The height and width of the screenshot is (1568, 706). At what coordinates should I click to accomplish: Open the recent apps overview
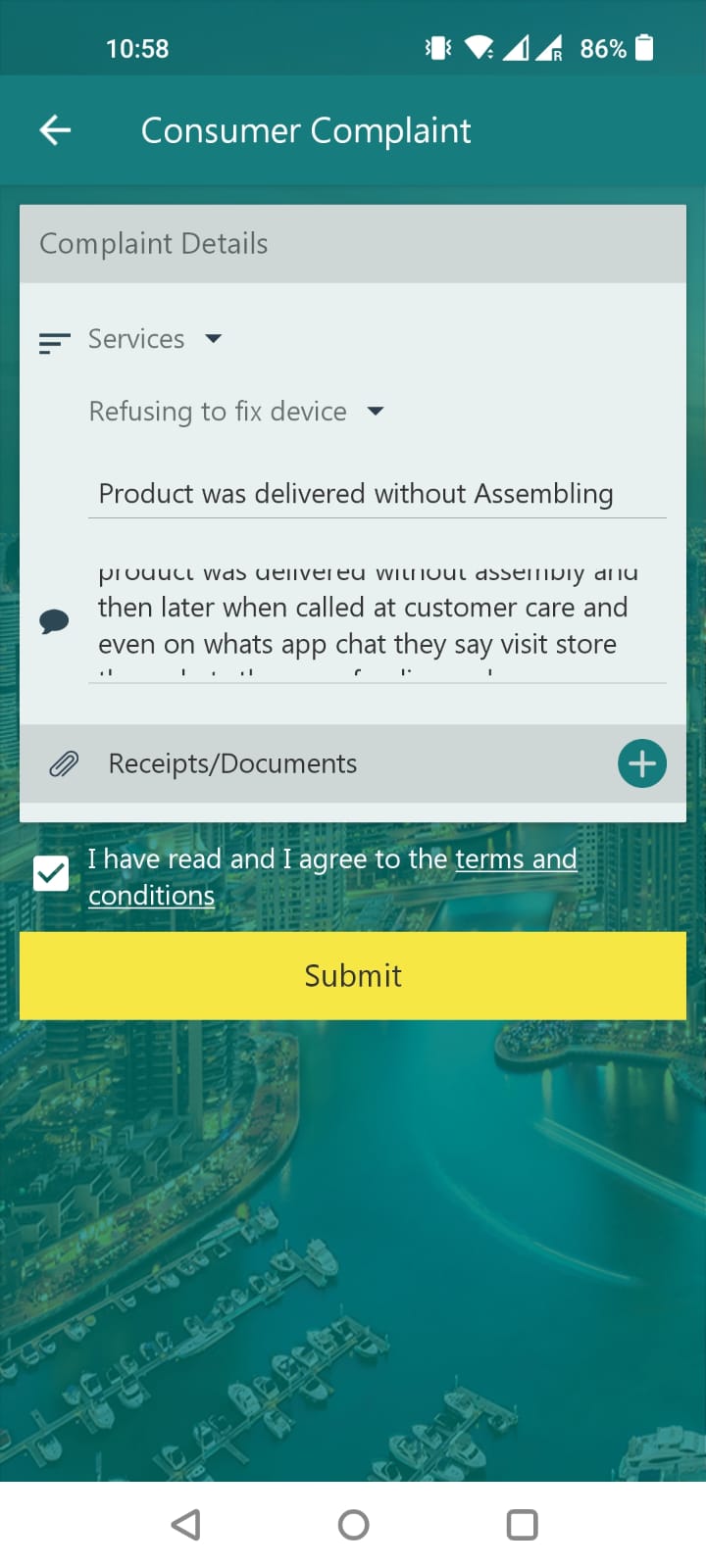click(x=522, y=1524)
